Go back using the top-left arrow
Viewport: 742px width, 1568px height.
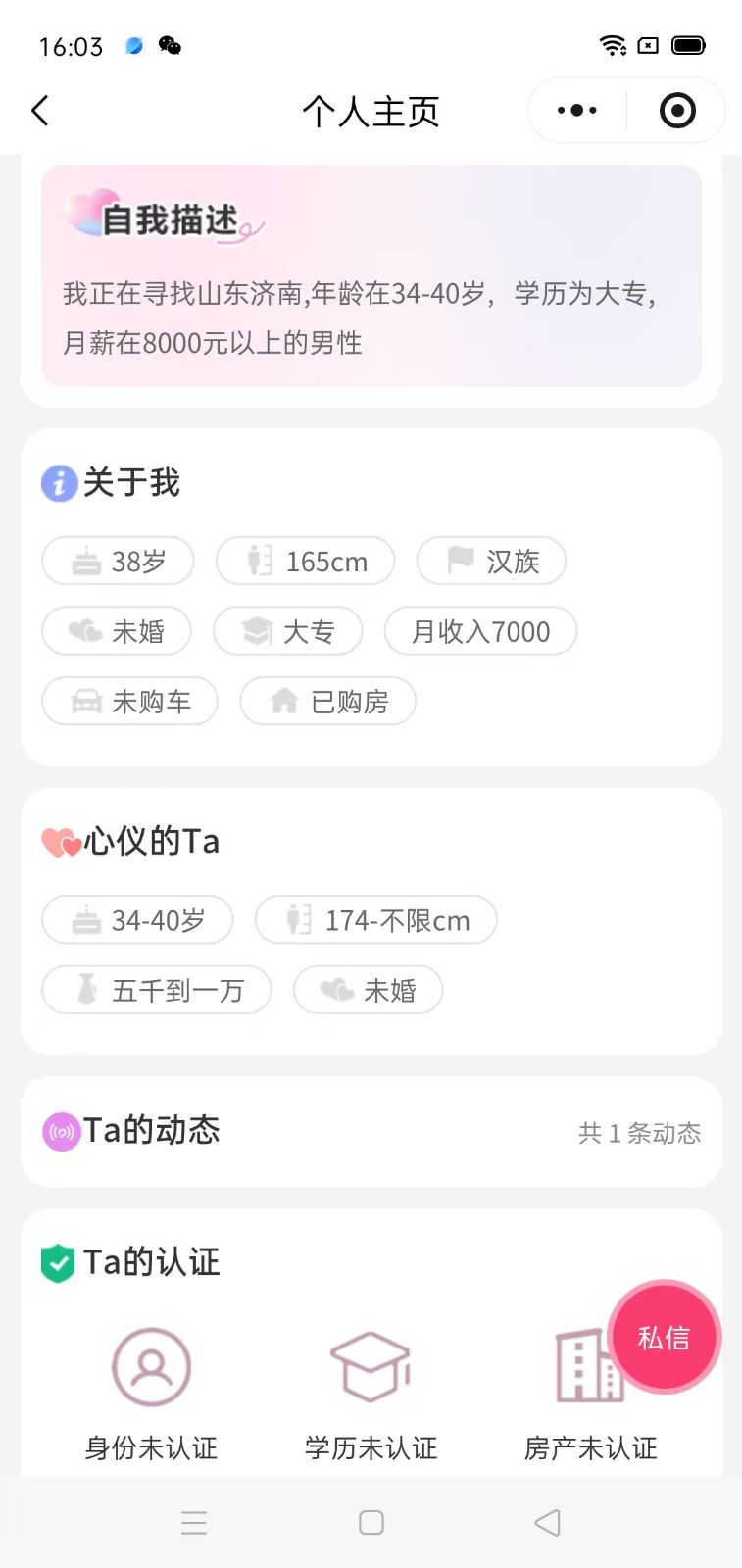tap(40, 111)
